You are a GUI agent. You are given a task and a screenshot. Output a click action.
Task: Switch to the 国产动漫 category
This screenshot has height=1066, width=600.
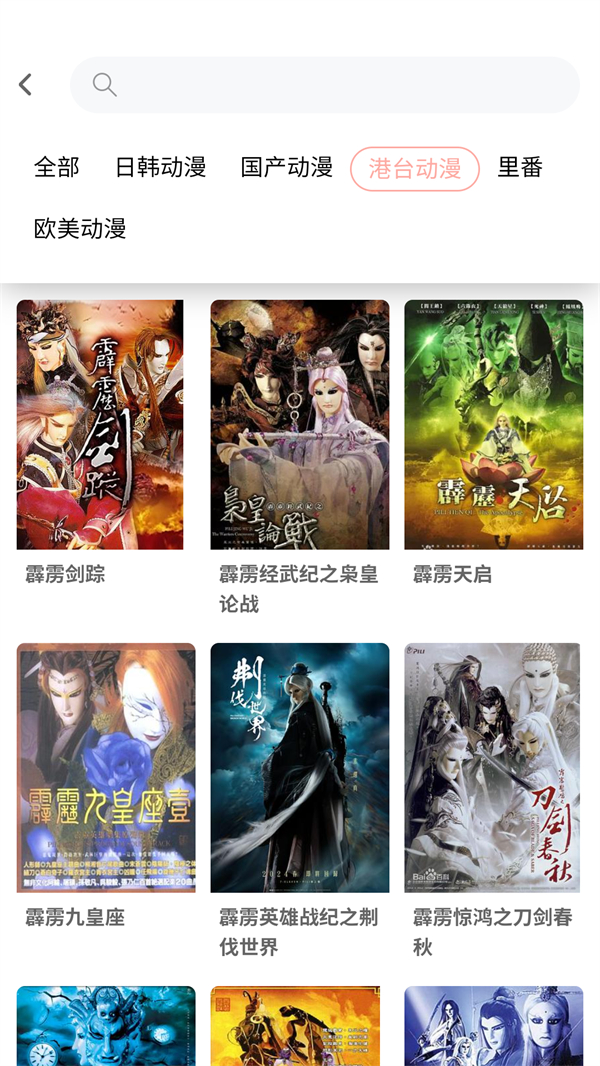tap(287, 168)
